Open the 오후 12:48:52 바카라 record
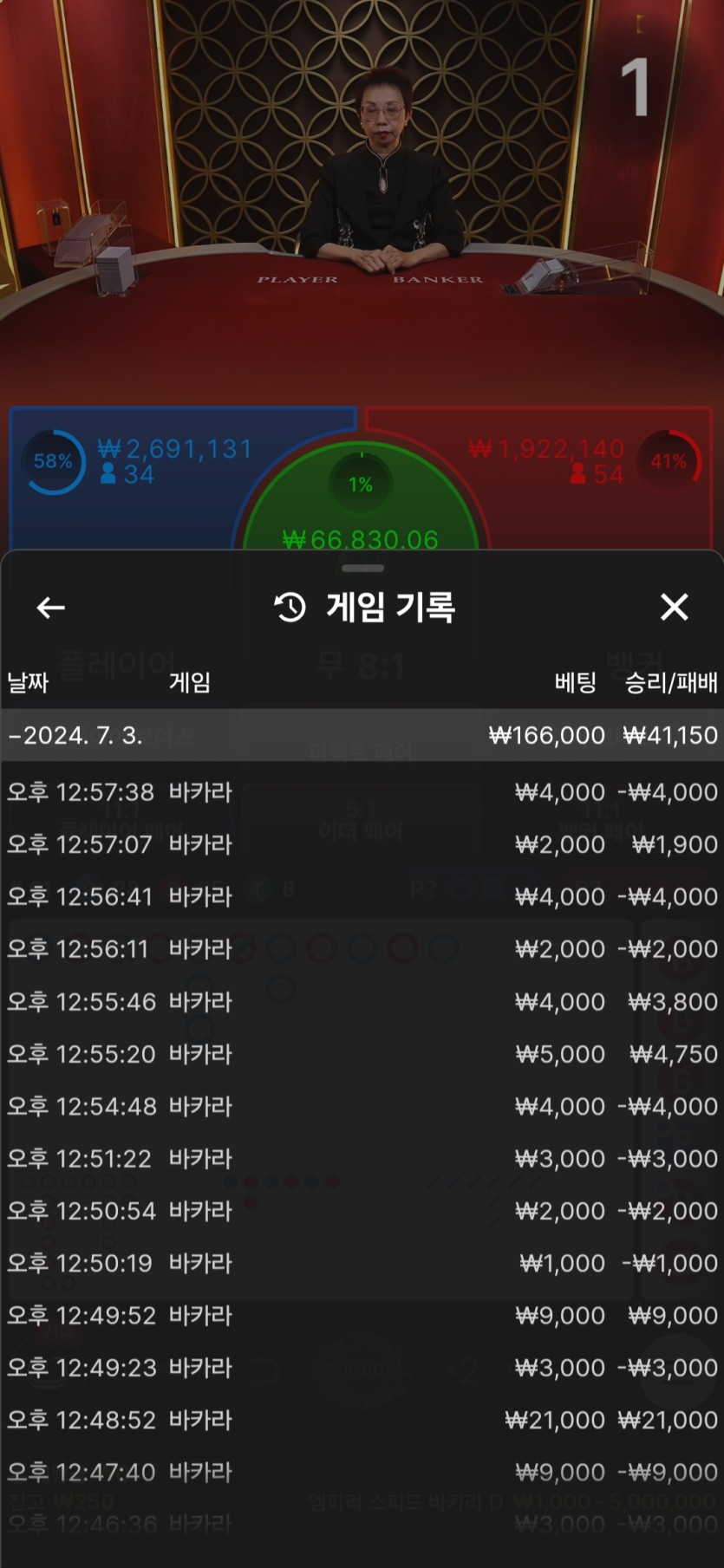The height and width of the screenshot is (1568, 724). pos(361,1420)
